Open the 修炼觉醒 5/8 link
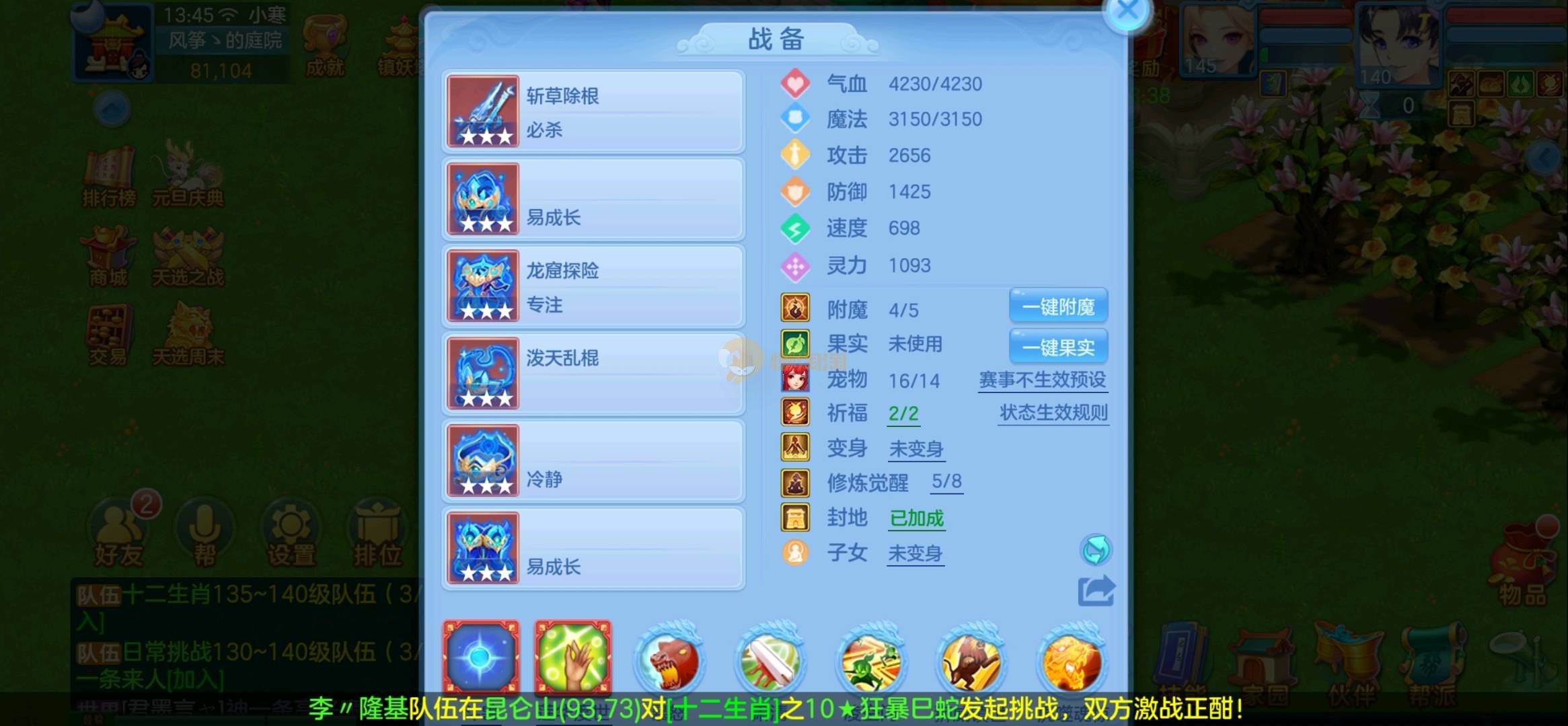Viewport: 1568px width, 726px height. [946, 481]
